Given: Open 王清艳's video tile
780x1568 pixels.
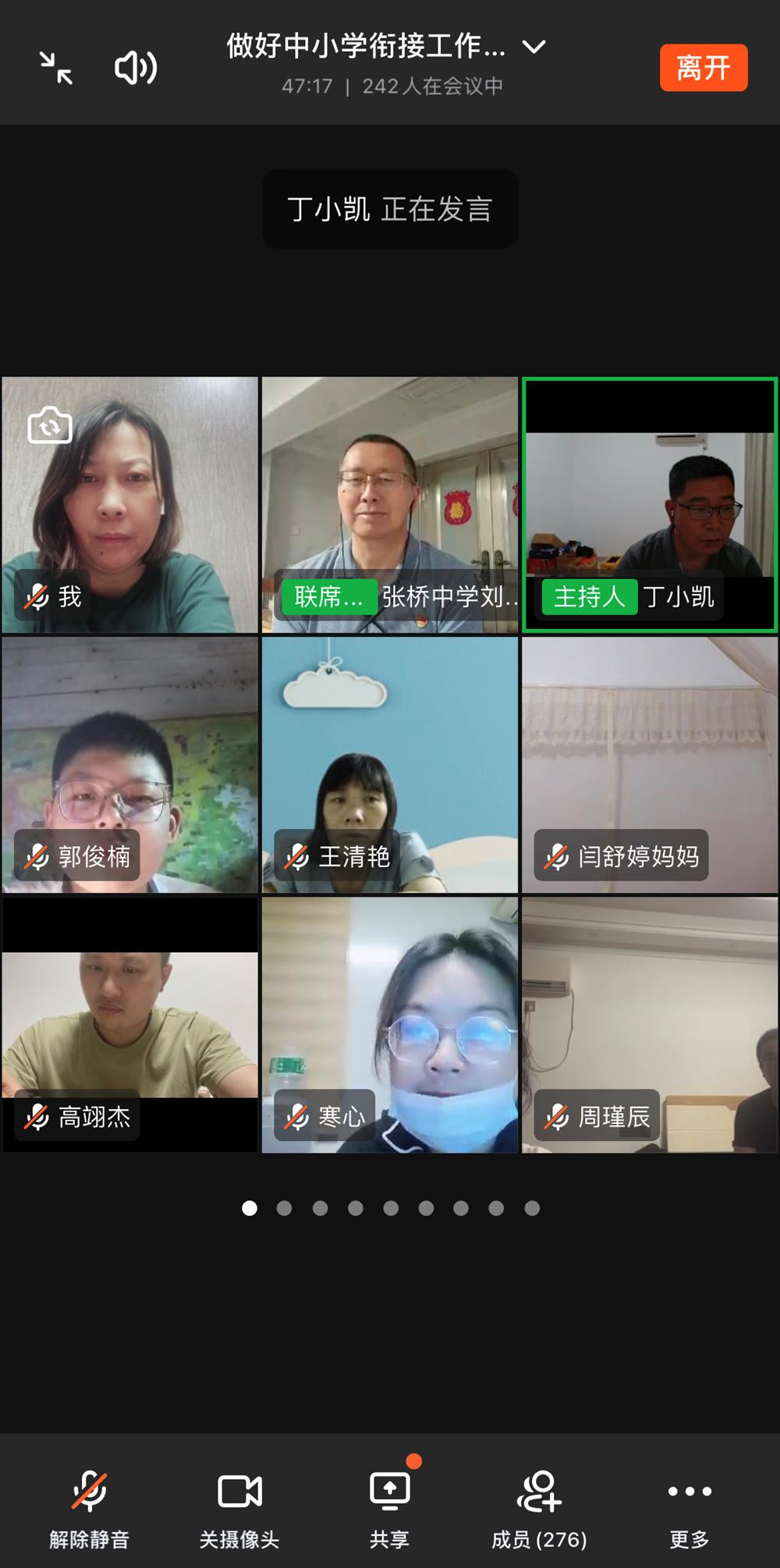Looking at the screenshot, I should (390, 765).
